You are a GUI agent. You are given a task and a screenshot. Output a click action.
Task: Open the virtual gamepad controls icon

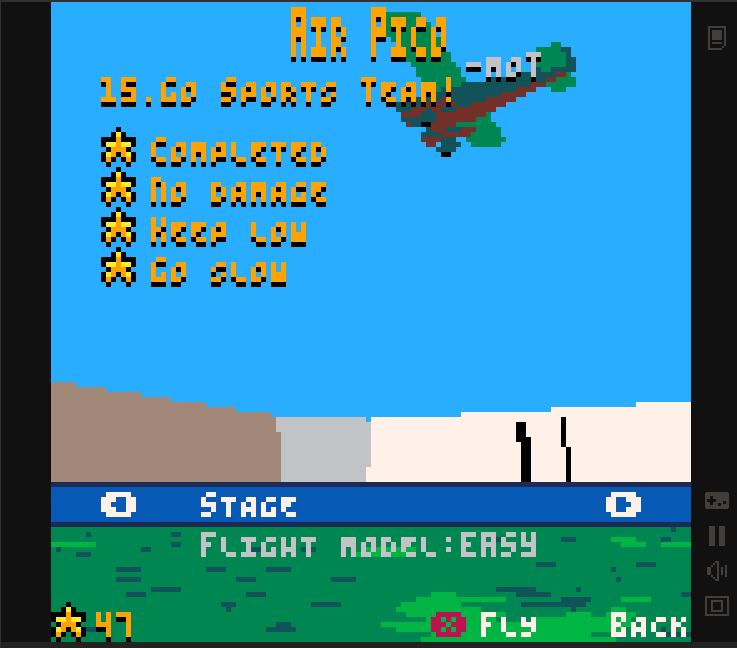(x=716, y=500)
